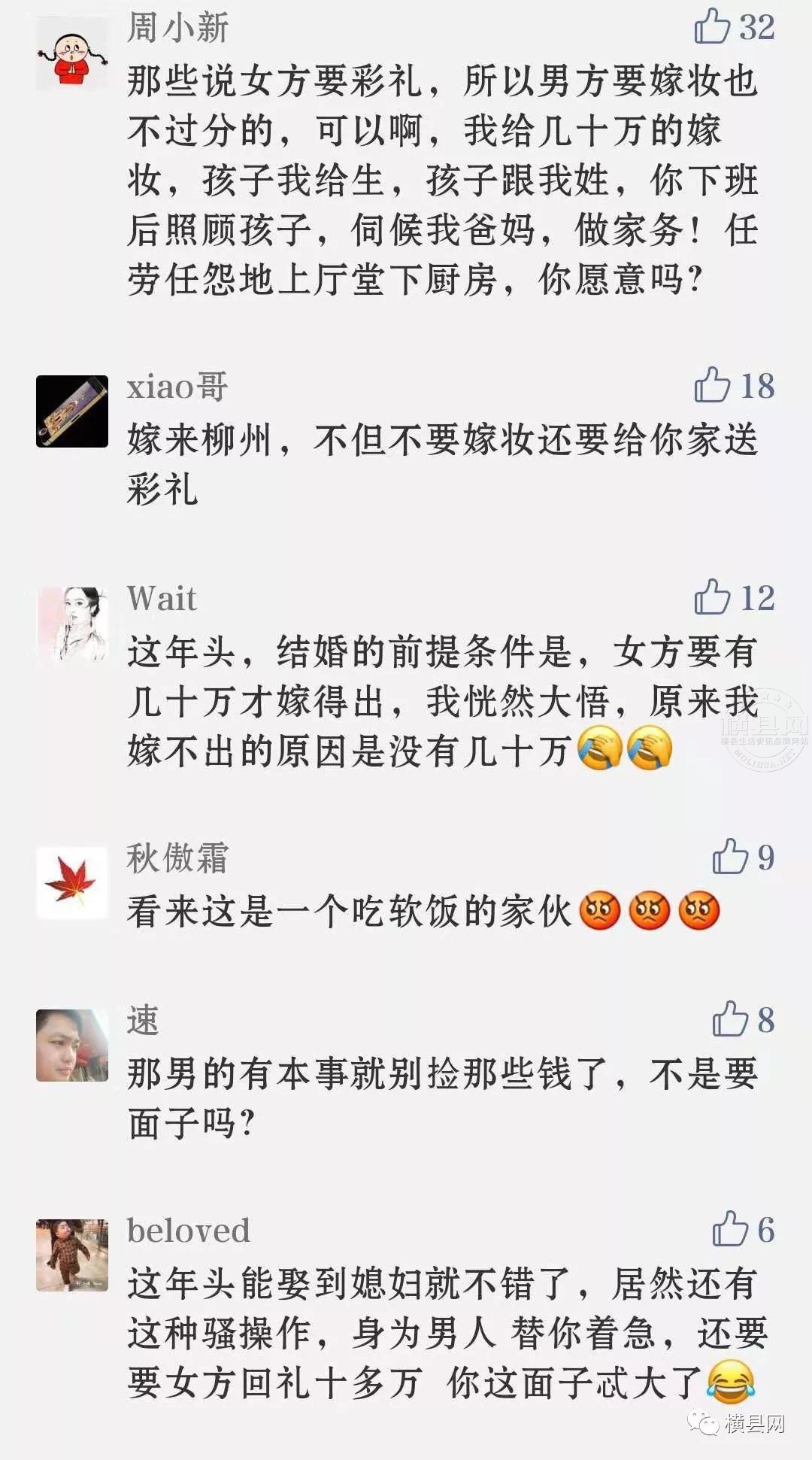
Task: Like 秋傲霜's comment
Action: pos(730,856)
